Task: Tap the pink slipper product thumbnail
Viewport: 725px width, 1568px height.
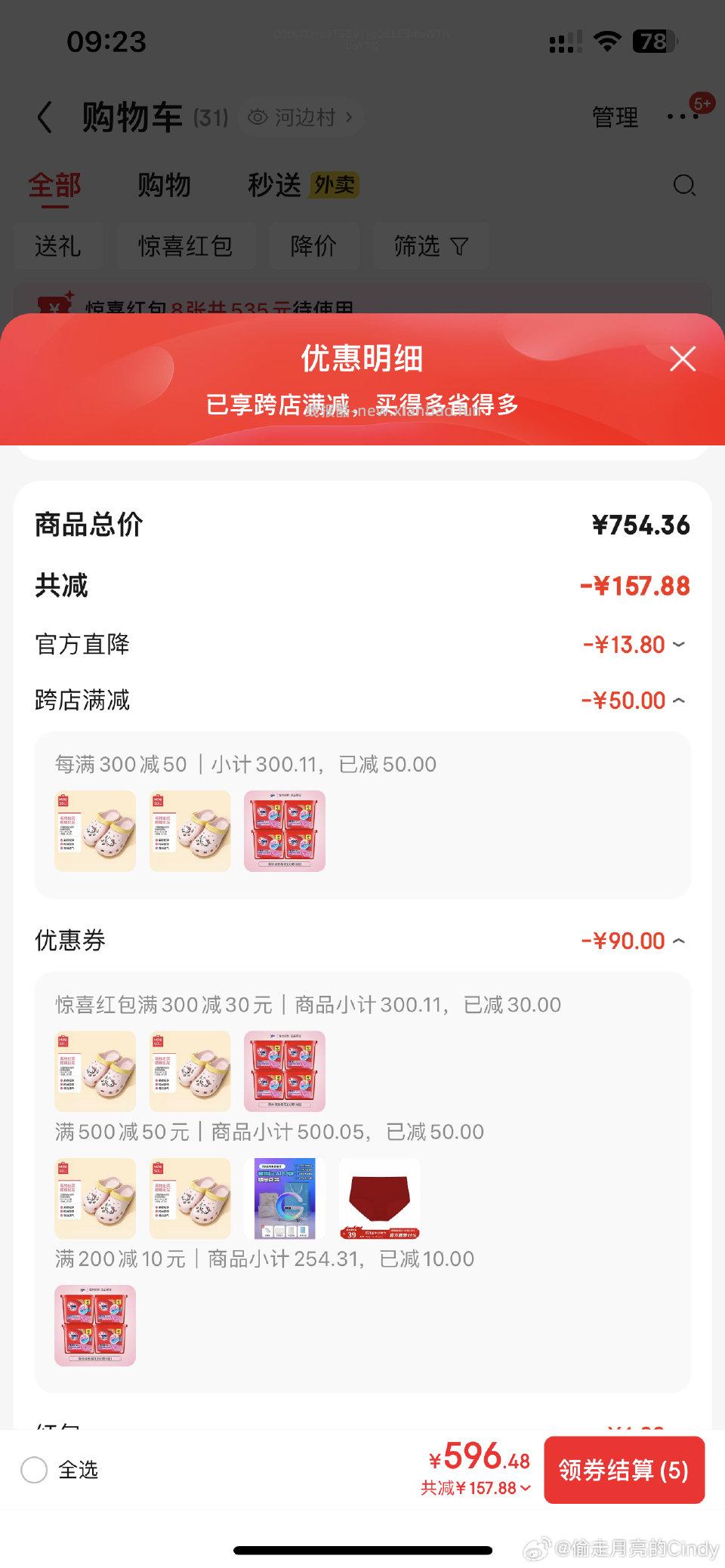Action: (94, 830)
